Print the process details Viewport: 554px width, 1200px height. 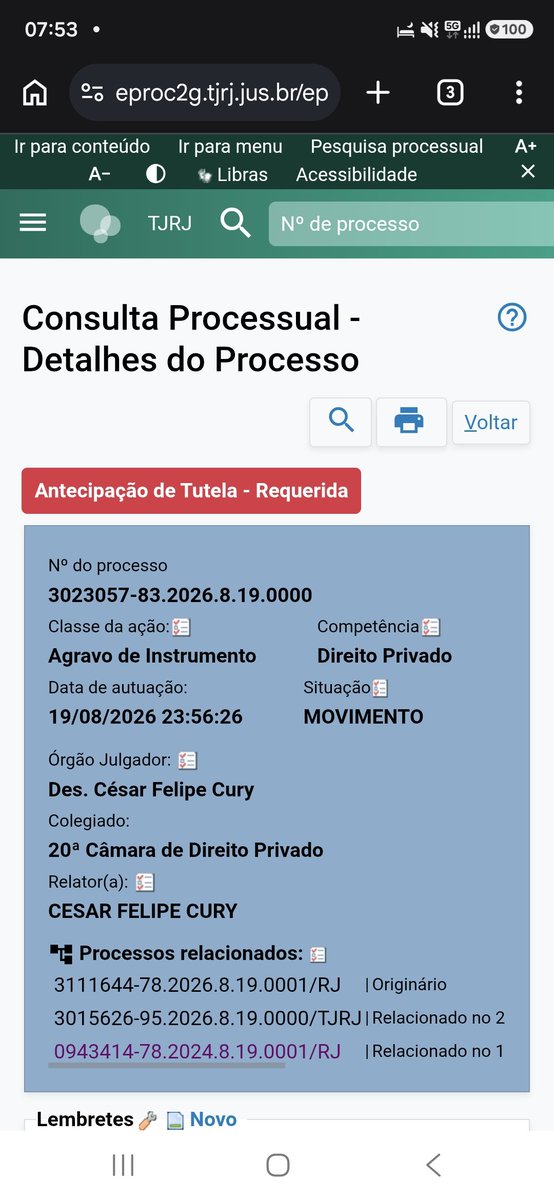pyautogui.click(x=410, y=421)
